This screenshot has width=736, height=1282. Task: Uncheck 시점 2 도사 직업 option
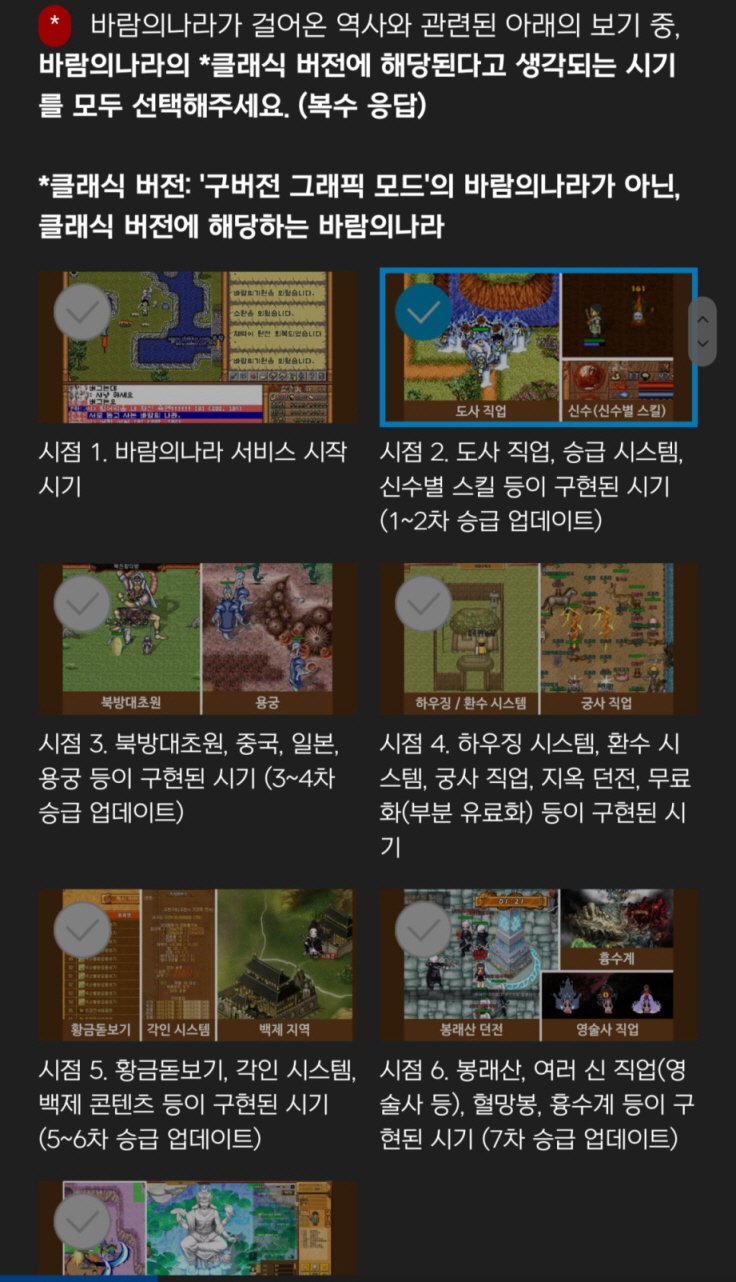point(424,311)
